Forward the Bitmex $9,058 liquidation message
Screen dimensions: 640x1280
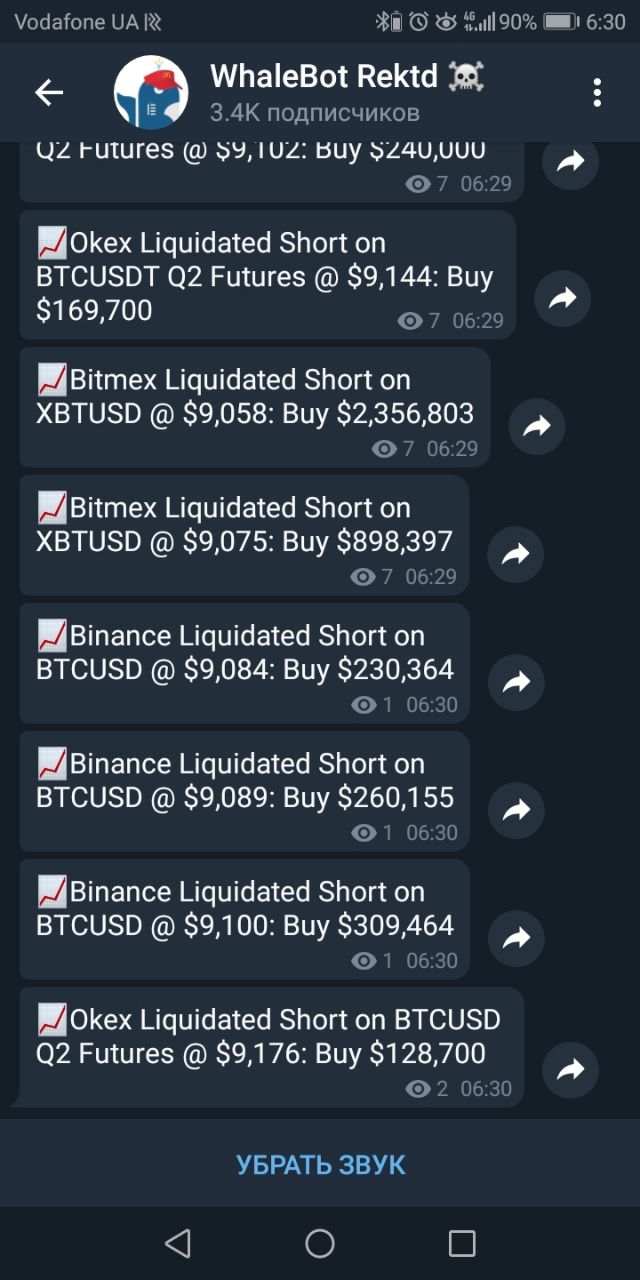click(x=537, y=427)
